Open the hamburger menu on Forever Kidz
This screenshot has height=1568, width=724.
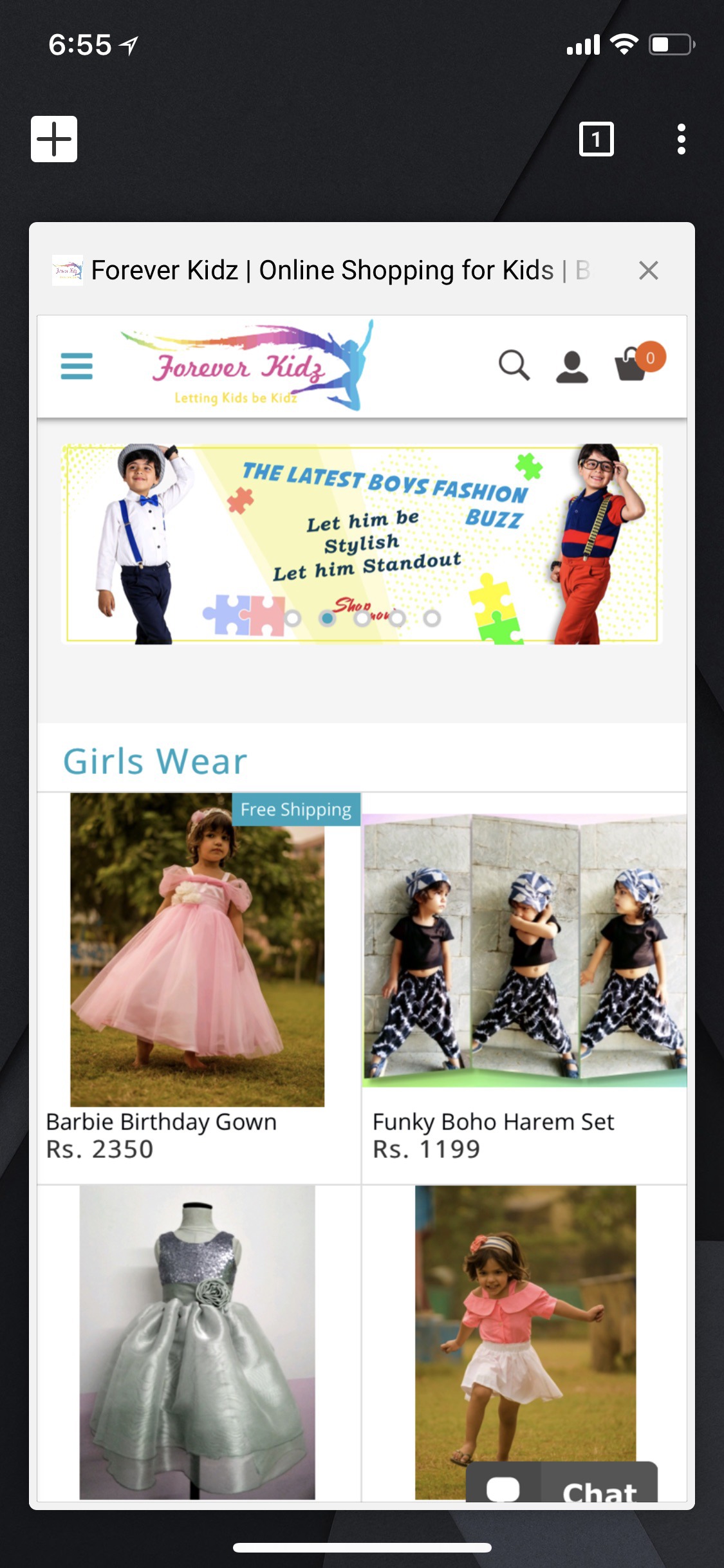(x=77, y=366)
